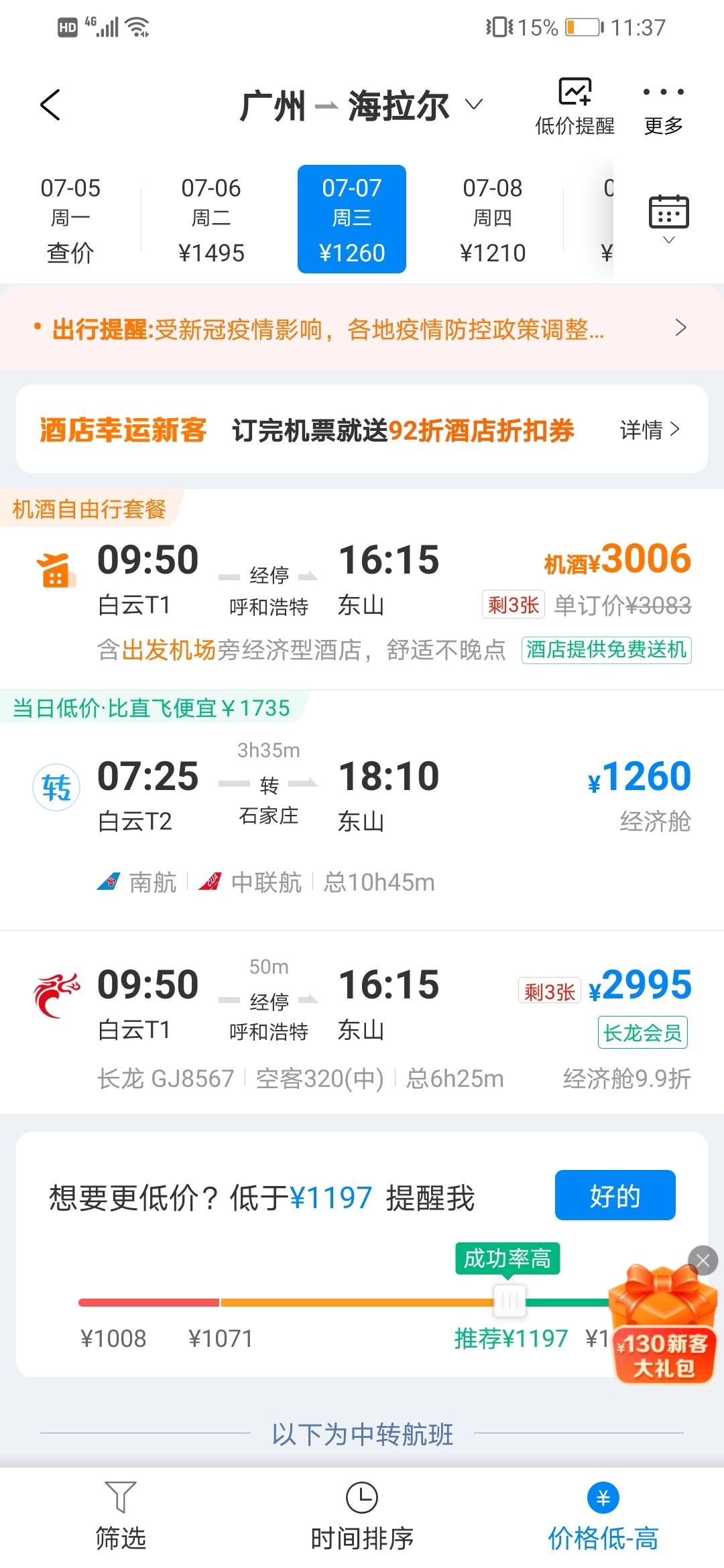The width and height of the screenshot is (724, 1568).
Task: Select date 07-05 周一 查价
Action: [70, 219]
